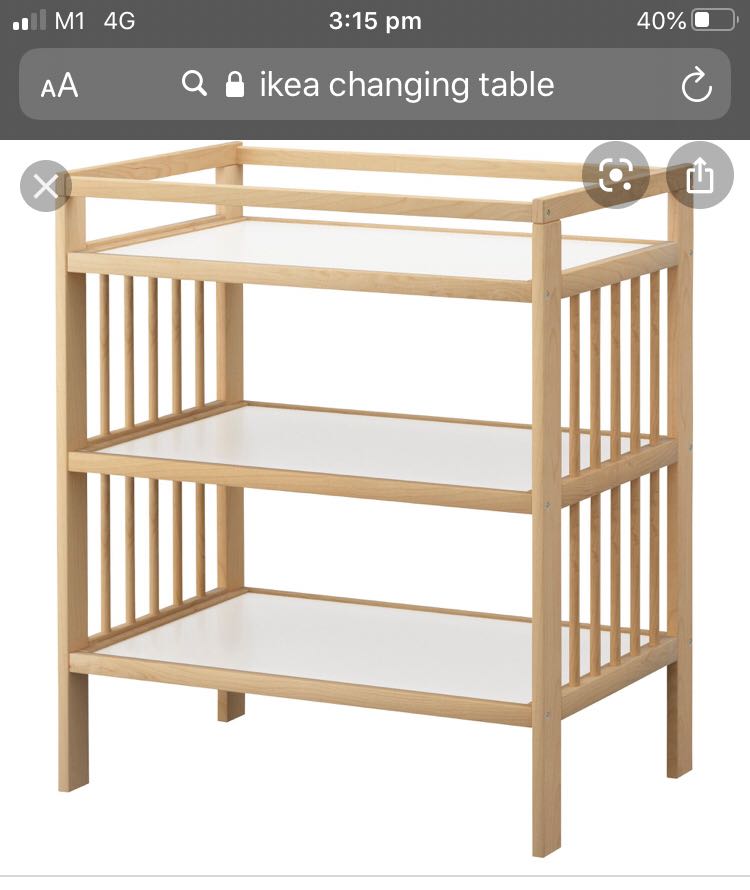
Task: Open Visual Look Up camera icon
Action: 617,175
